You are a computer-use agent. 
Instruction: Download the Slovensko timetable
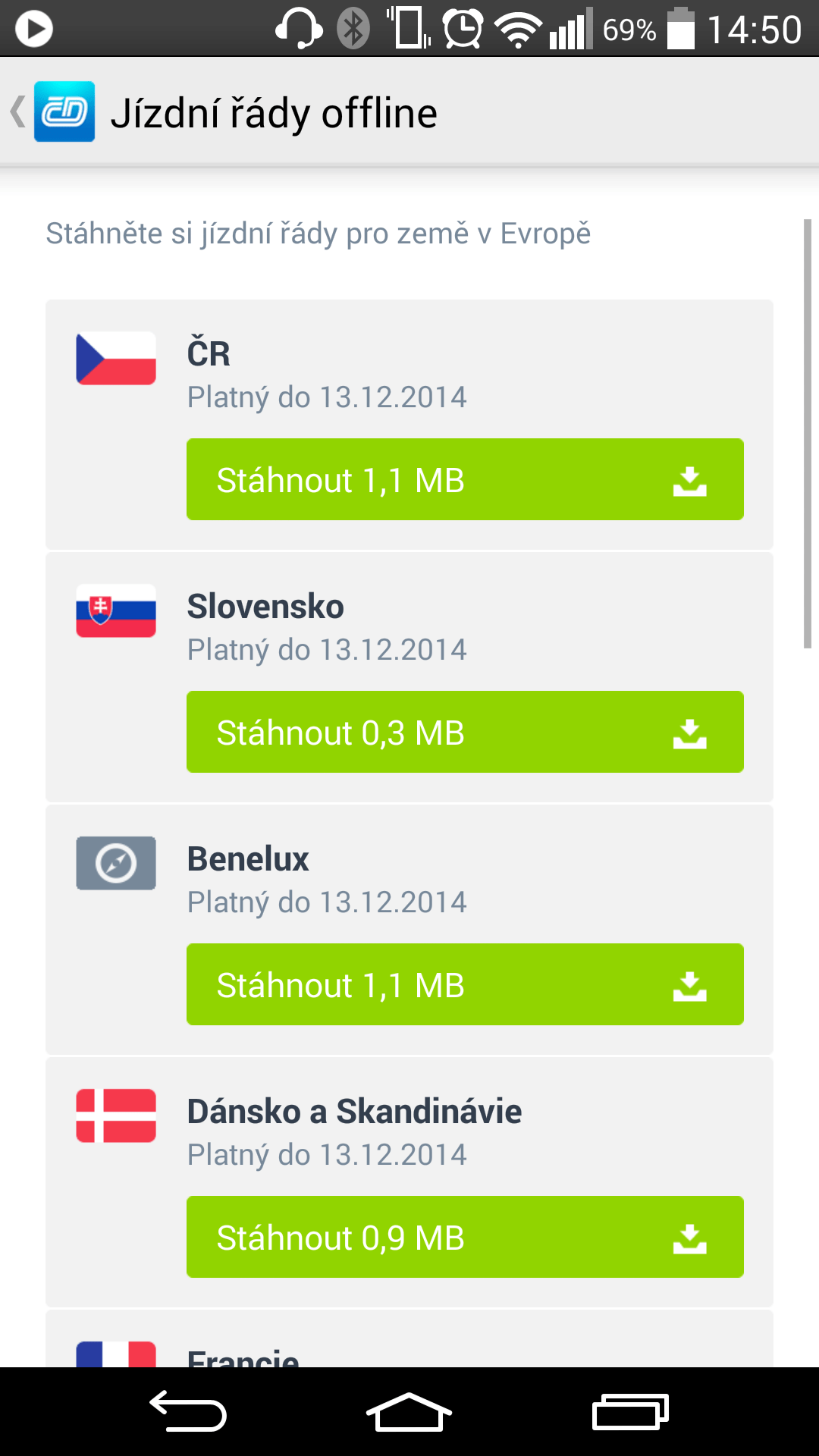[x=465, y=732]
